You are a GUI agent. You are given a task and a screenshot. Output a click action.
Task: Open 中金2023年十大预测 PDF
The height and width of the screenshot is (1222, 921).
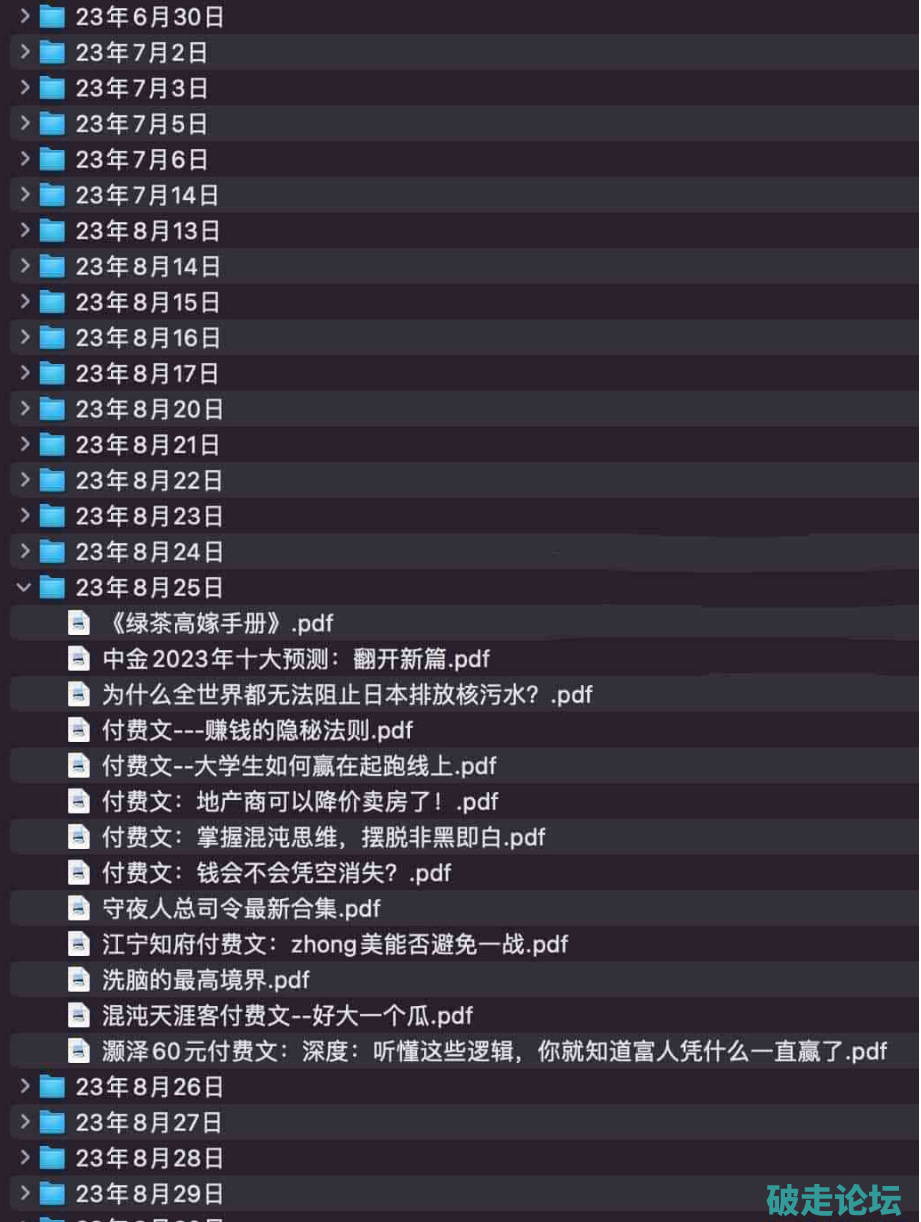pyautogui.click(x=295, y=659)
